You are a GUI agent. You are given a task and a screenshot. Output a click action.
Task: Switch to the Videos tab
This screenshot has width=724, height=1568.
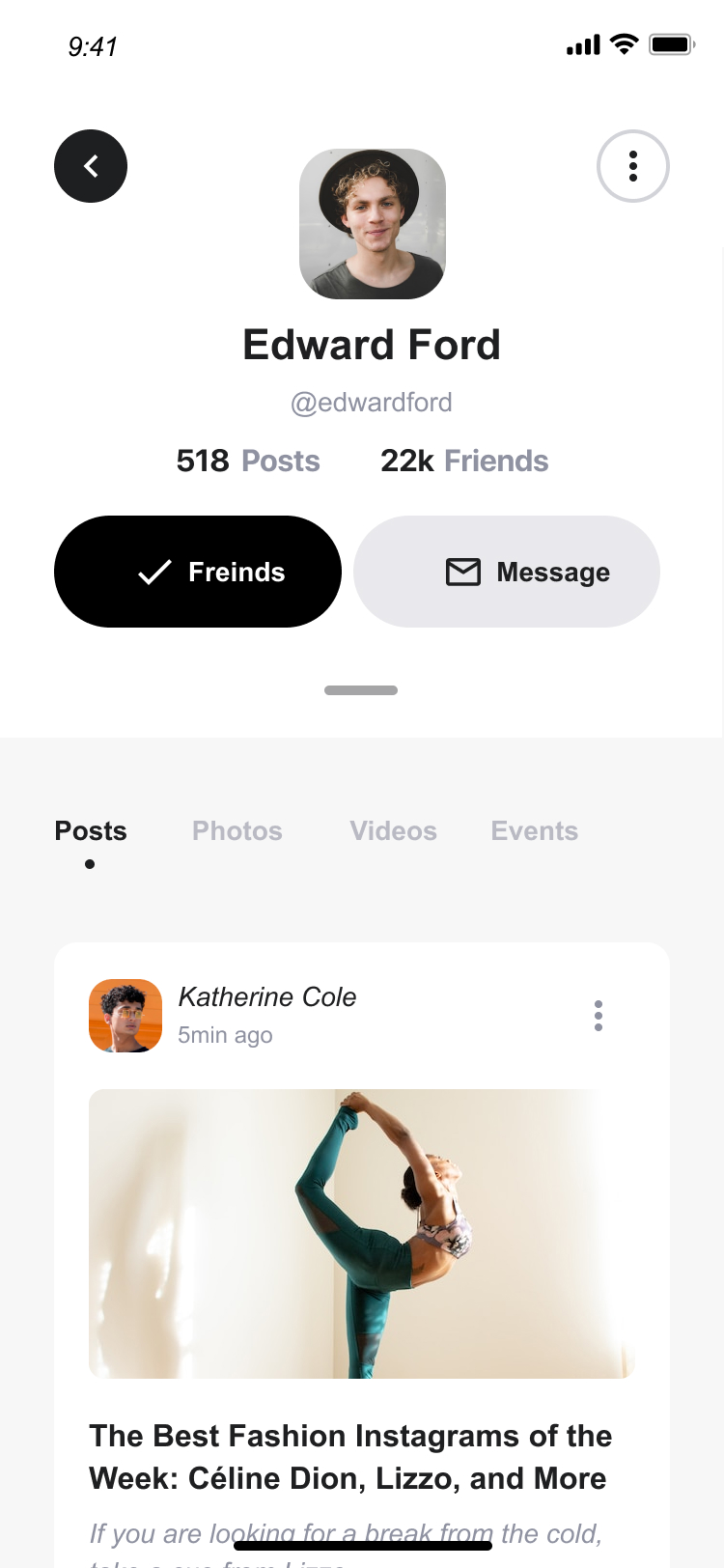click(x=393, y=831)
